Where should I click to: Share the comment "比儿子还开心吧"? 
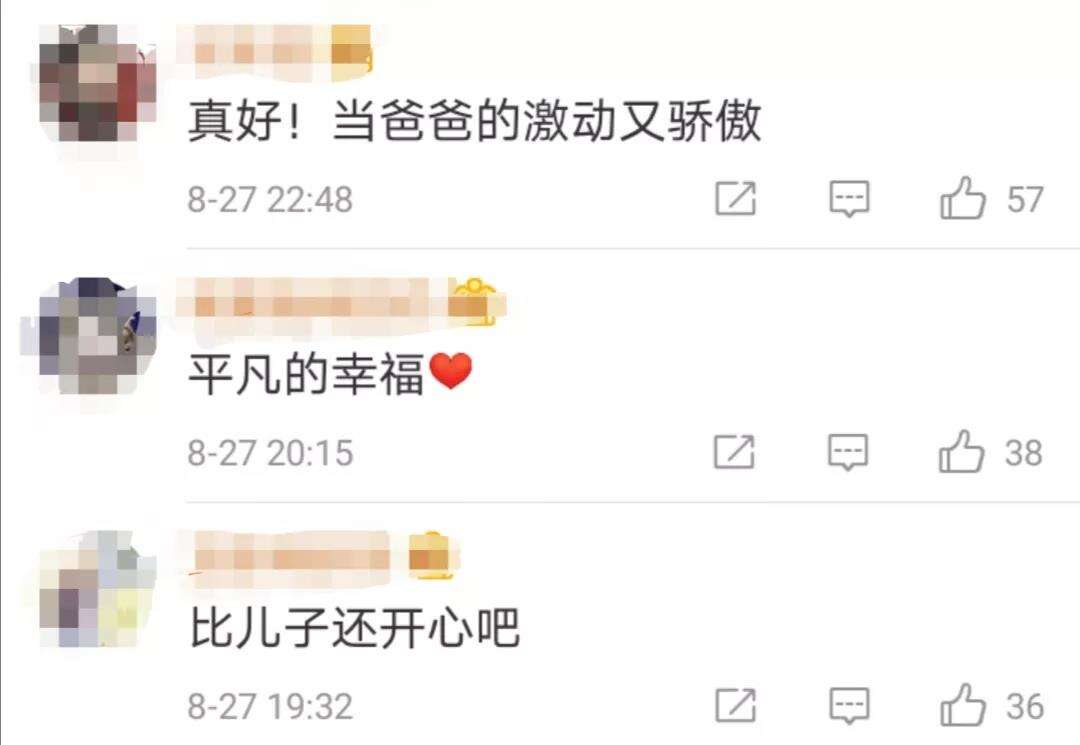[736, 706]
